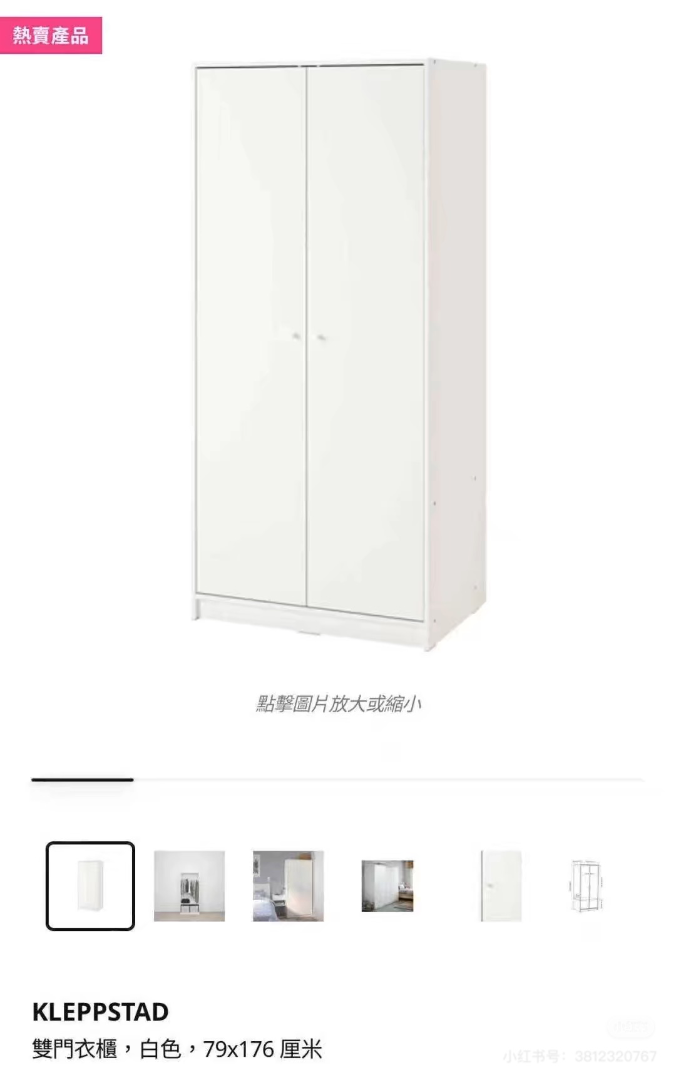Screen dimensions: 676x1080
Task: Open the dimension drawing thumbnail
Action: (585, 886)
